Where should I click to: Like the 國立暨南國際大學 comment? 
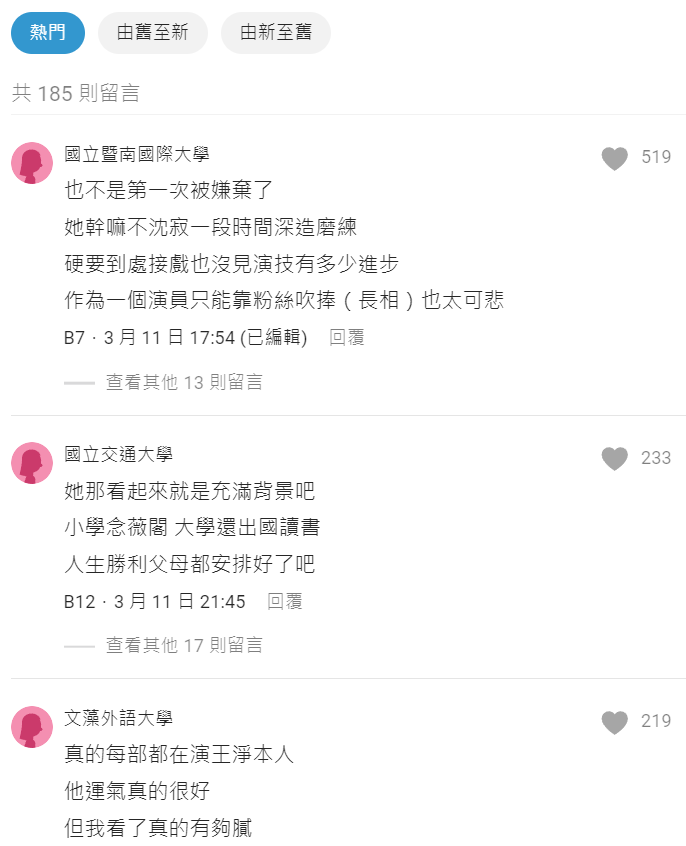(x=614, y=157)
